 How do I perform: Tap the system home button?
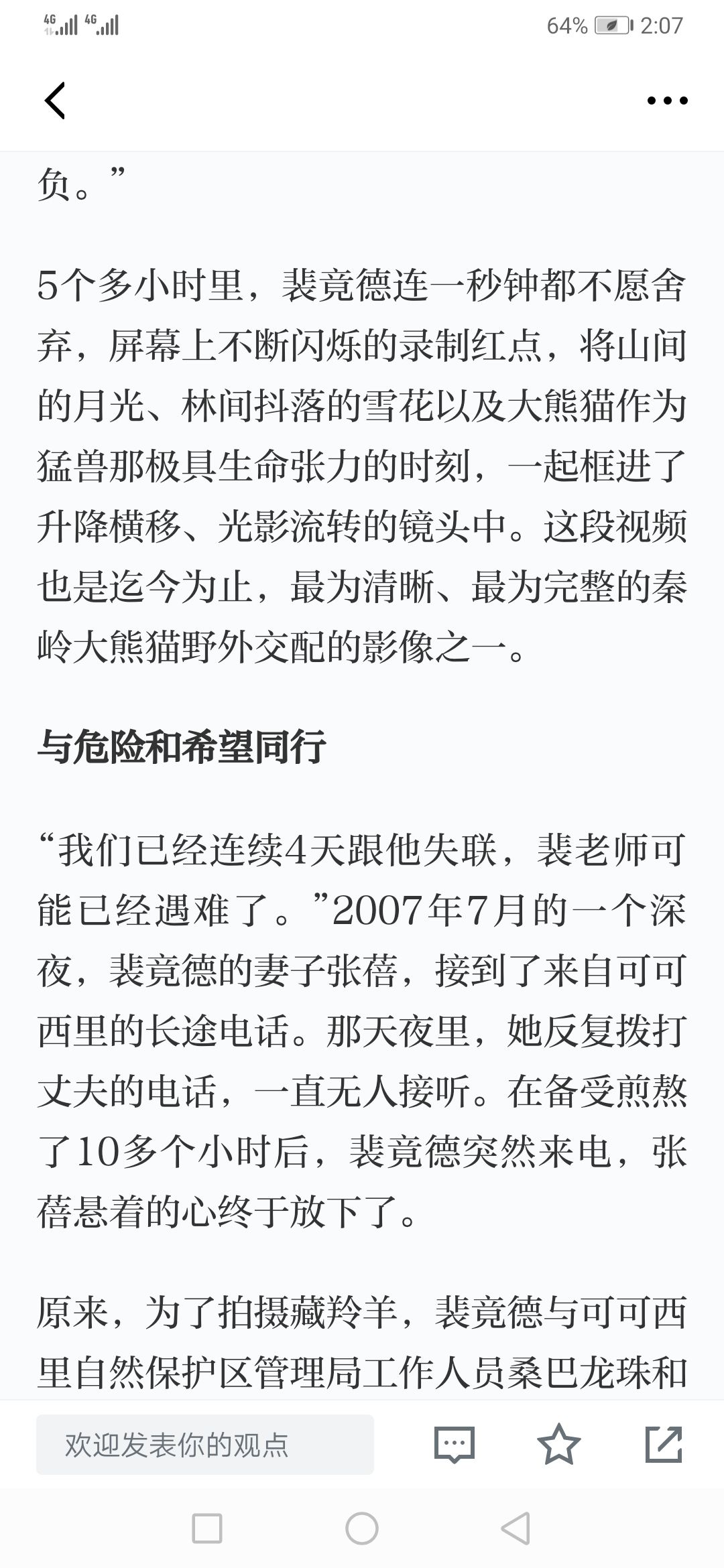pyautogui.click(x=362, y=1528)
